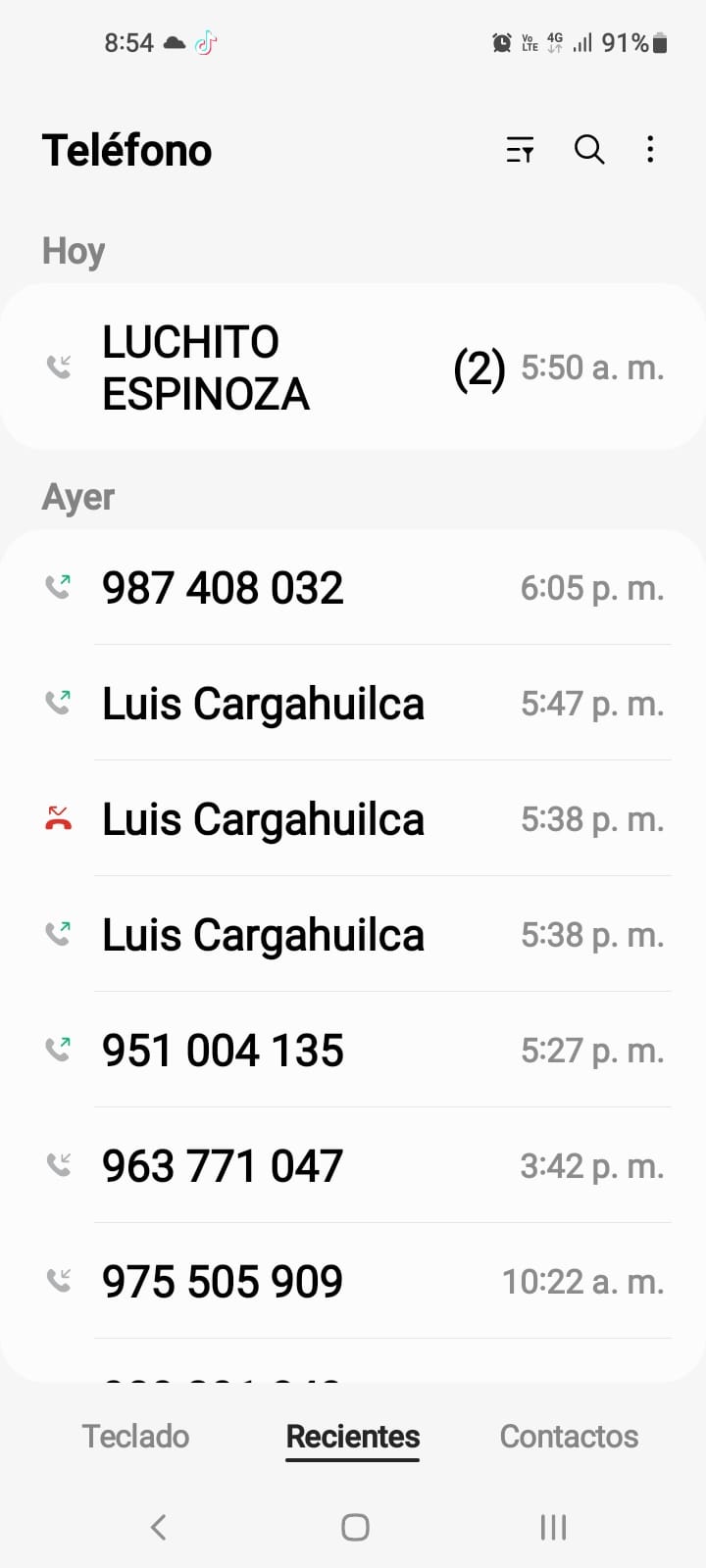
Task: Tap the 975 505 909 call entry
Action: 353,1282
